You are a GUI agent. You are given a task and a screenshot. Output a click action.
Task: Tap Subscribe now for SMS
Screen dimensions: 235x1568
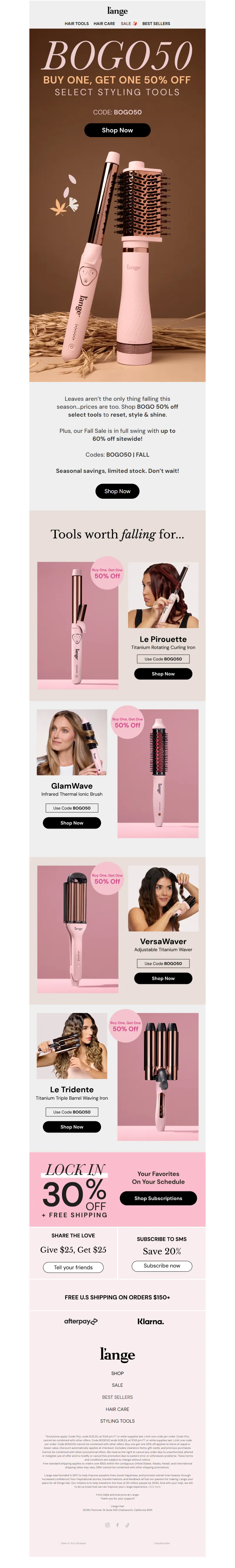[x=162, y=1266]
